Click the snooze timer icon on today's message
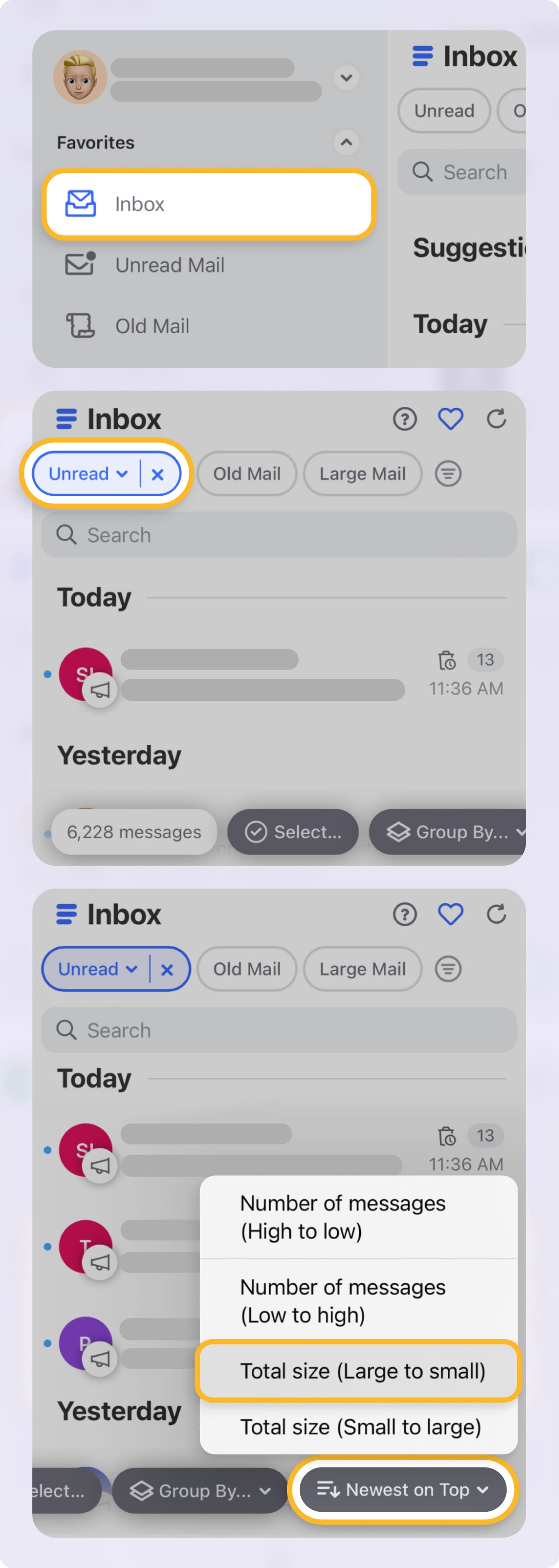 pyautogui.click(x=447, y=660)
